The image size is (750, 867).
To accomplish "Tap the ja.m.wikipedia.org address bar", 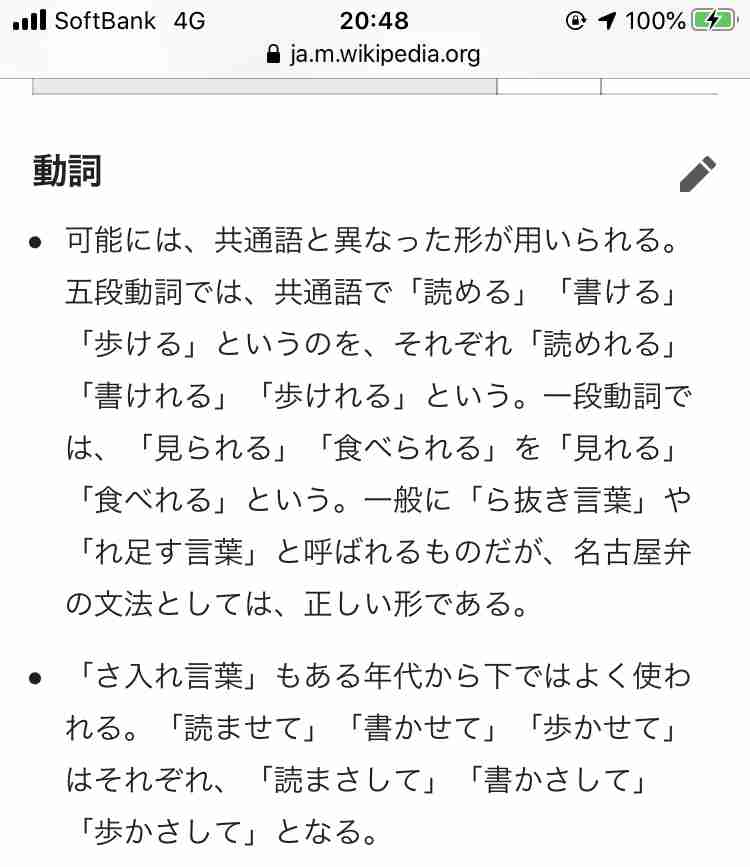I will (375, 54).
